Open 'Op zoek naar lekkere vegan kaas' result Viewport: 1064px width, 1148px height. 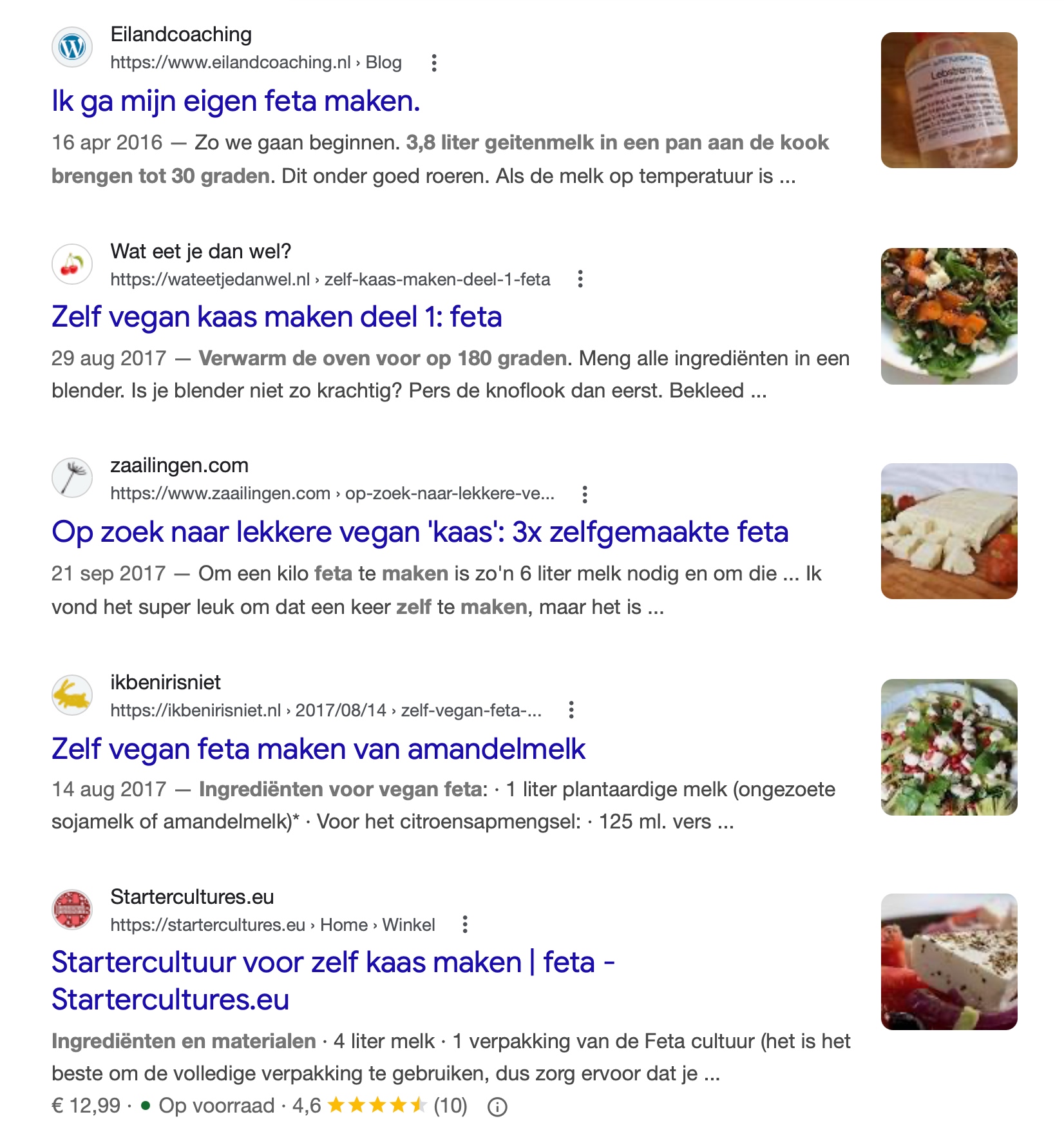420,532
